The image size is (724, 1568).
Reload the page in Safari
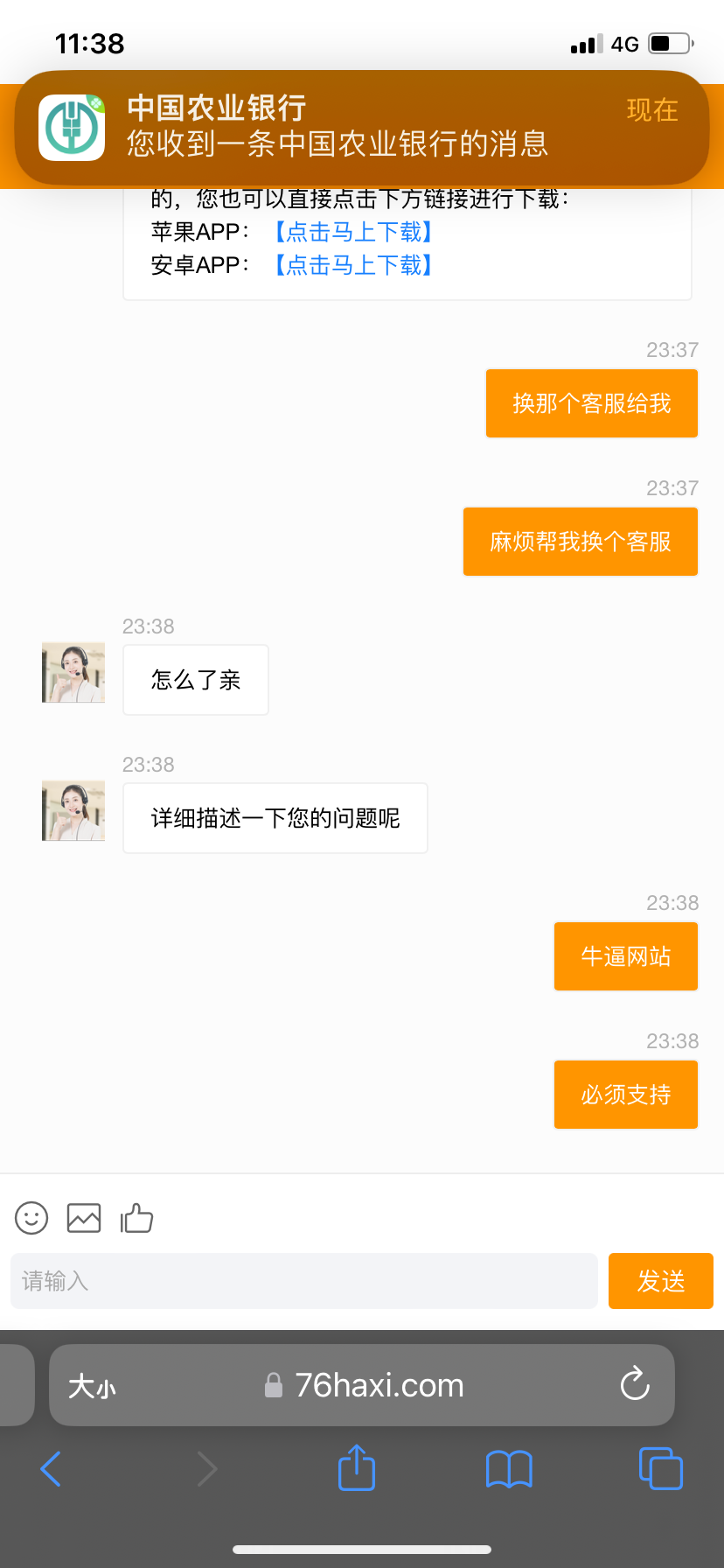633,1385
